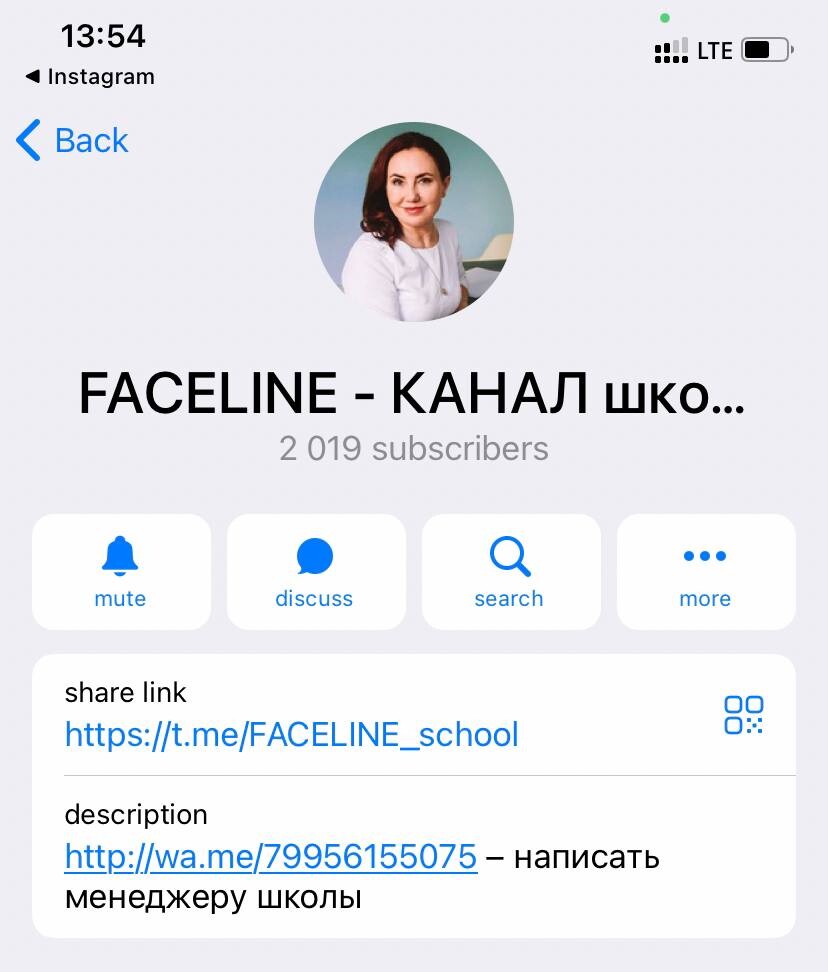Search within the channel
828x972 pixels.
509,572
